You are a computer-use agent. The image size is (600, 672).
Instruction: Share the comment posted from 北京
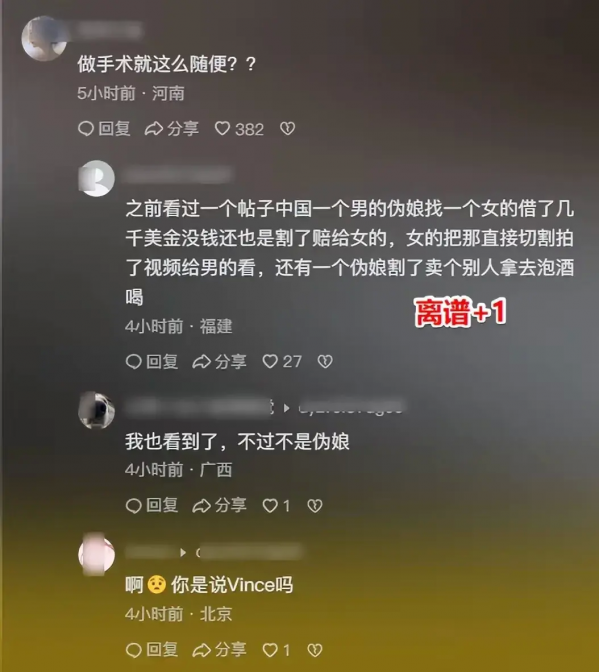click(x=219, y=650)
